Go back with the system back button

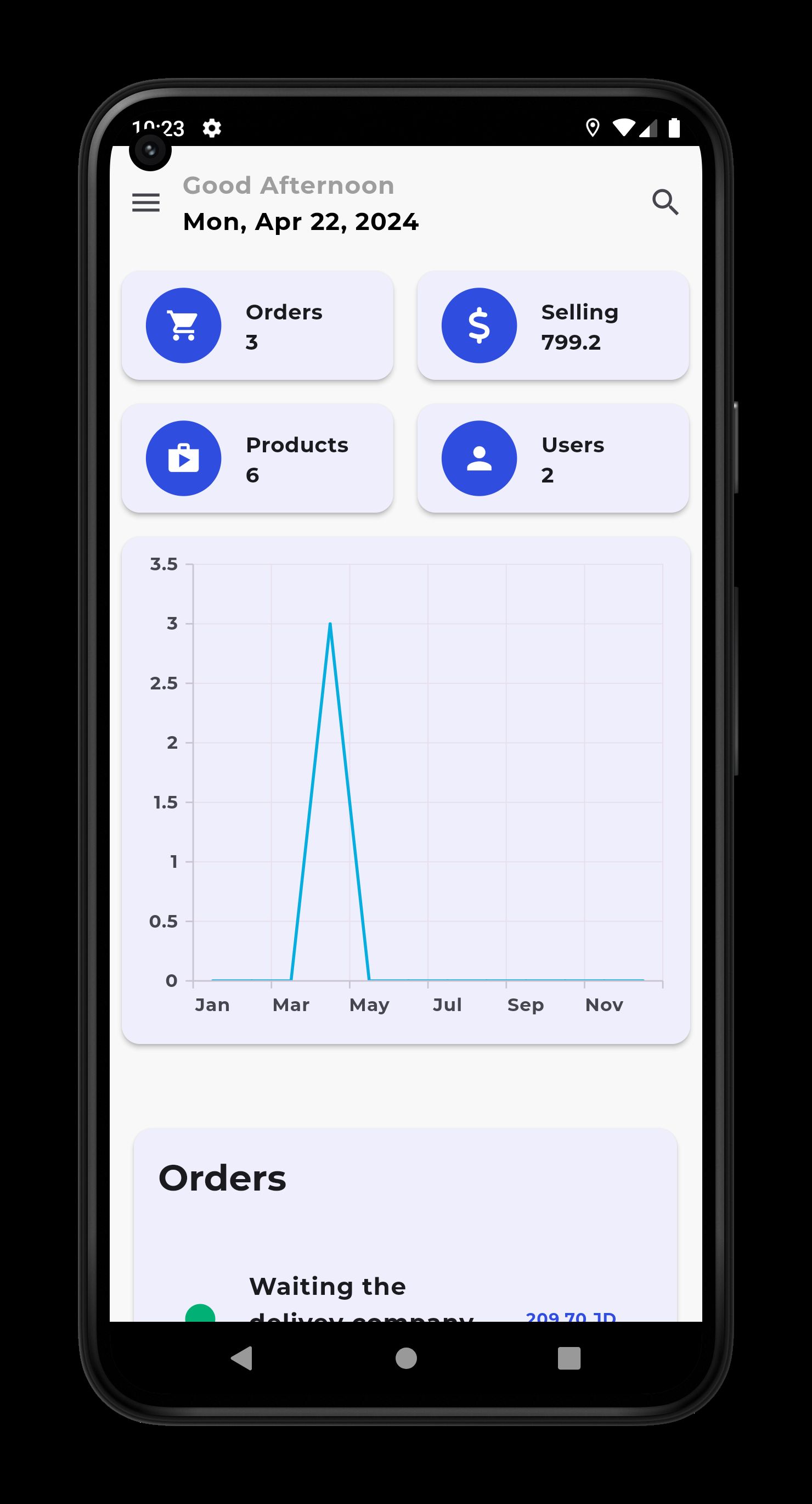tap(243, 1358)
